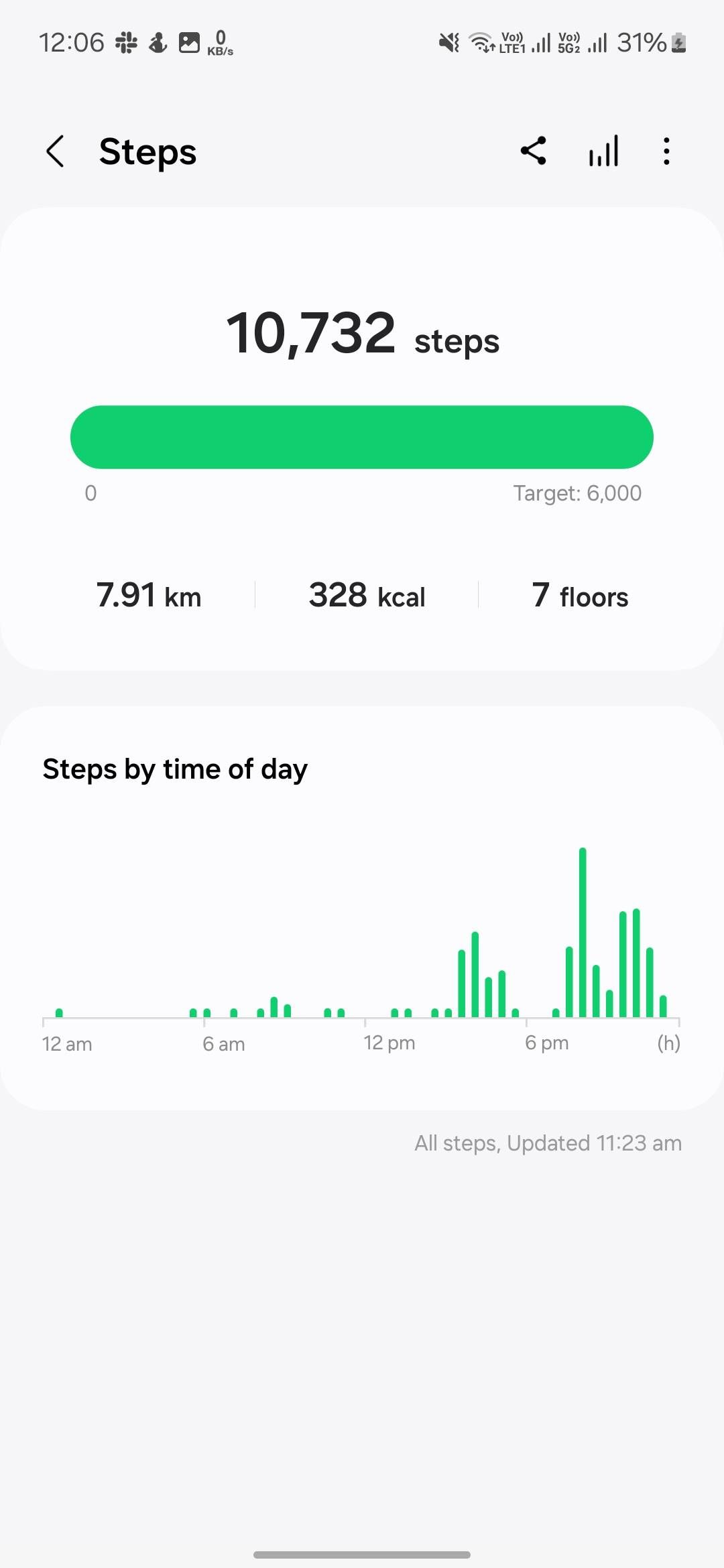Tap the Slack notification icon

[x=126, y=42]
